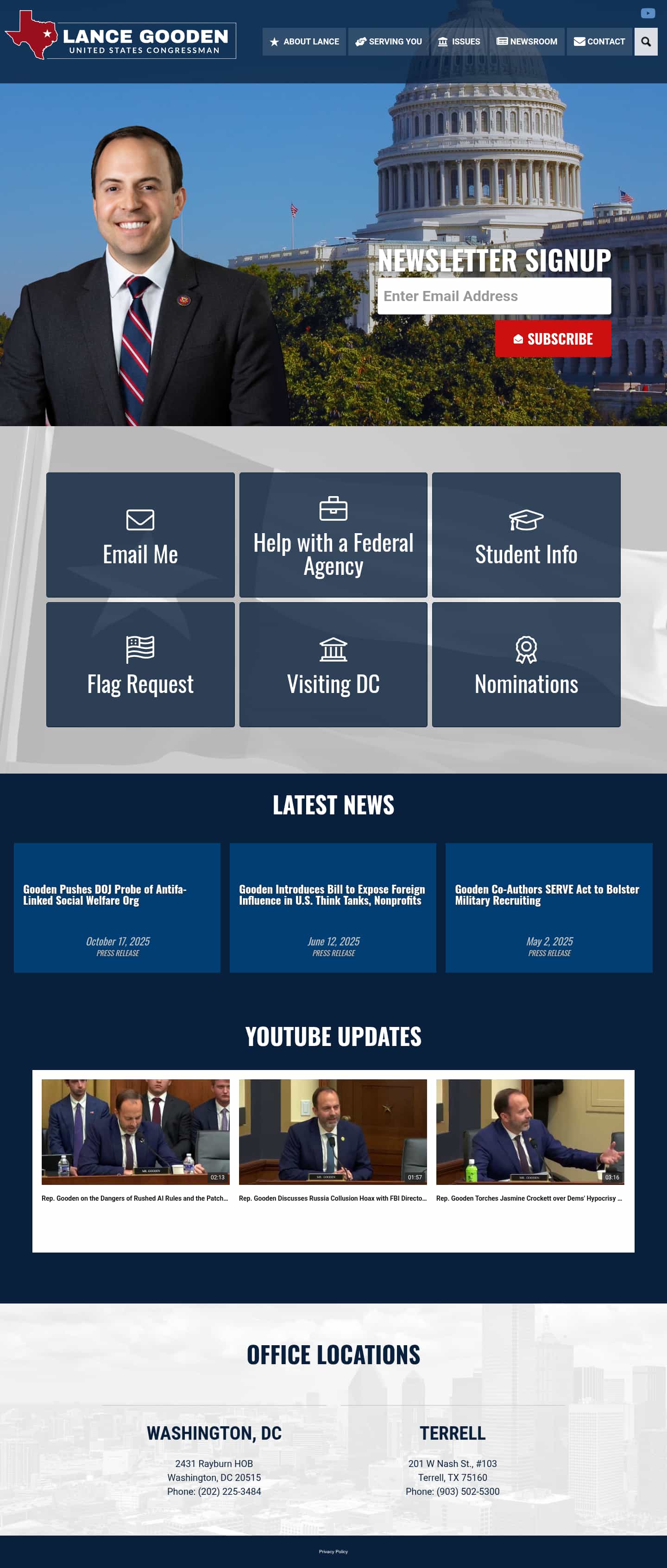Select Help with a Federal Agency
667x1568 pixels.
[x=333, y=535]
